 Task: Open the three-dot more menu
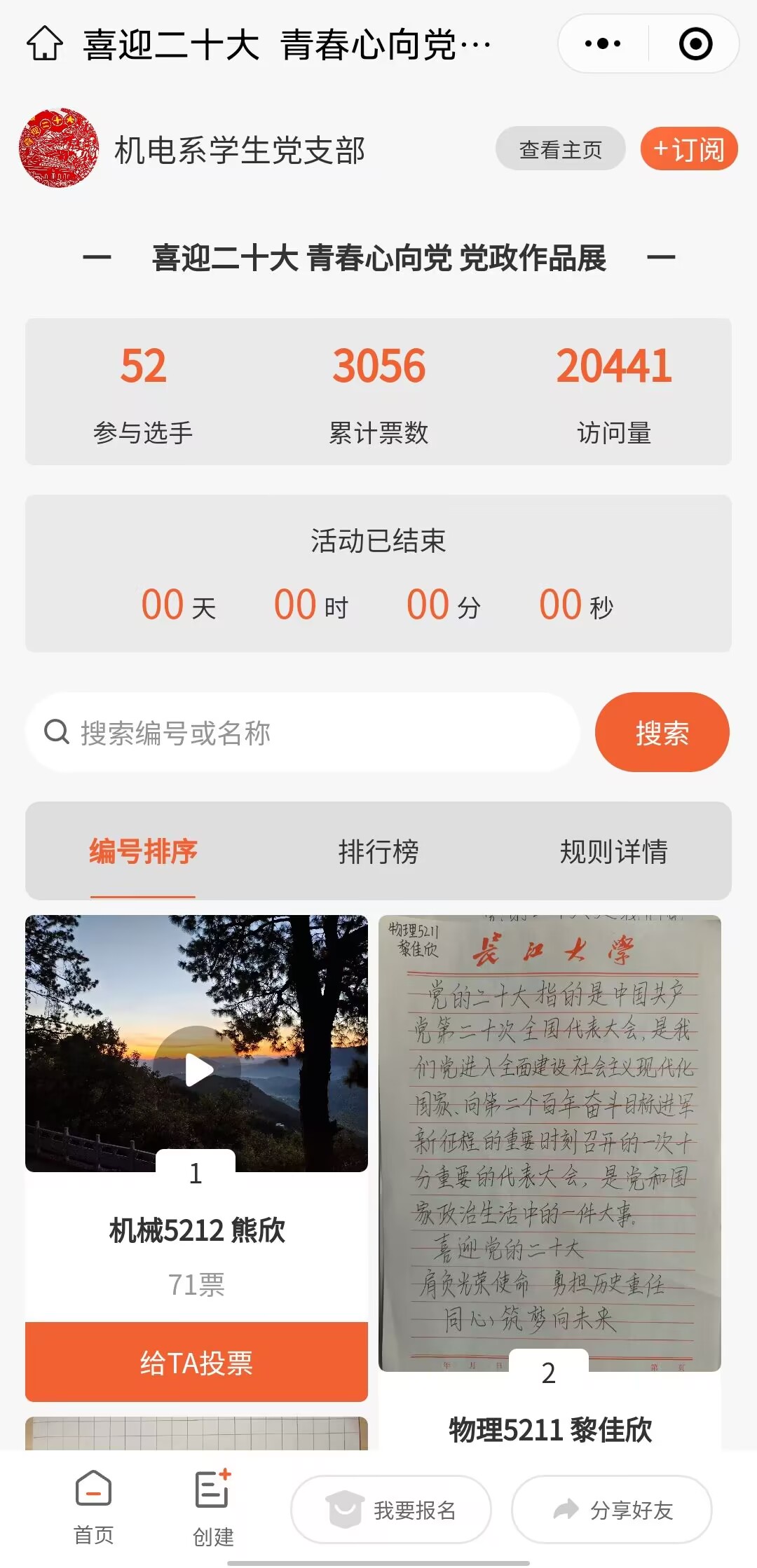tap(603, 43)
